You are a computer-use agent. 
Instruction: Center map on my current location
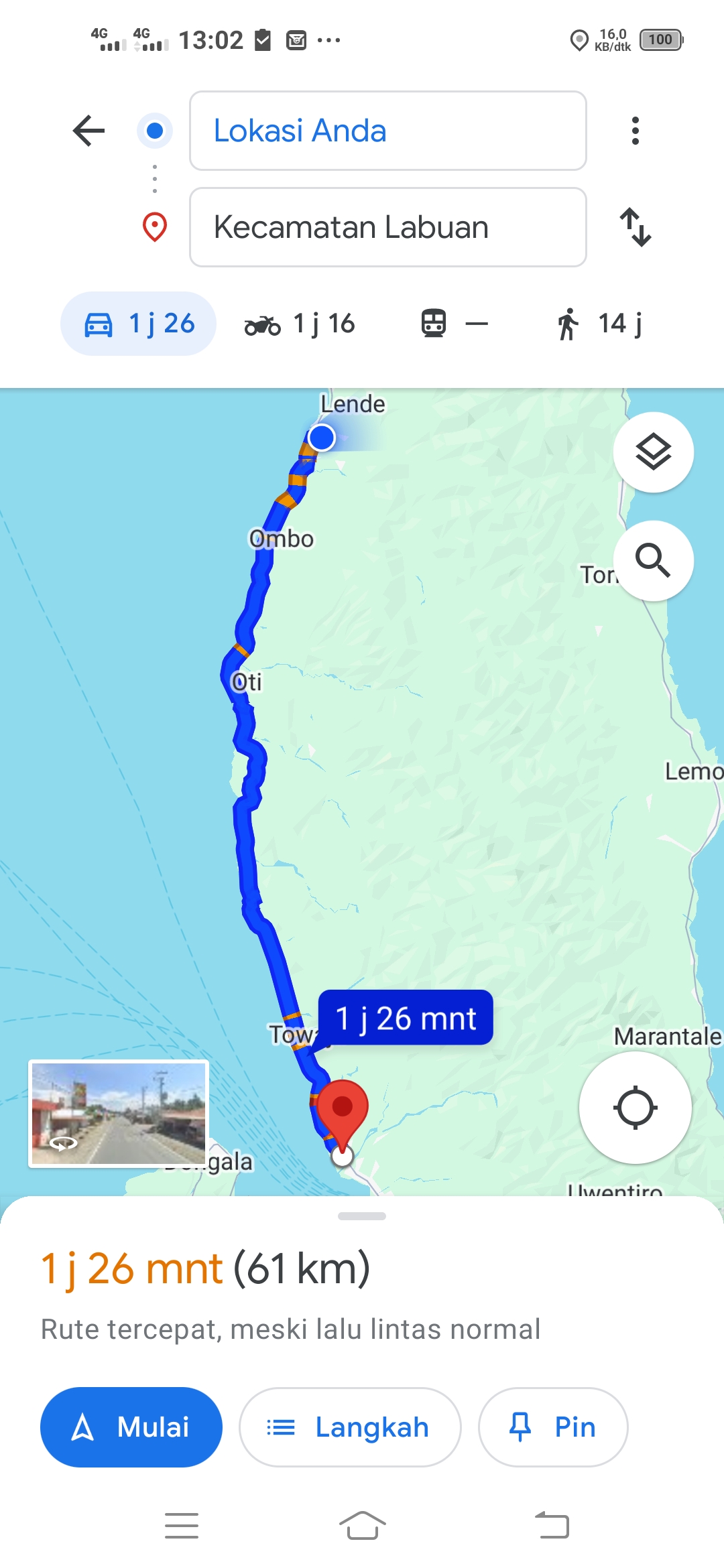(x=635, y=1108)
